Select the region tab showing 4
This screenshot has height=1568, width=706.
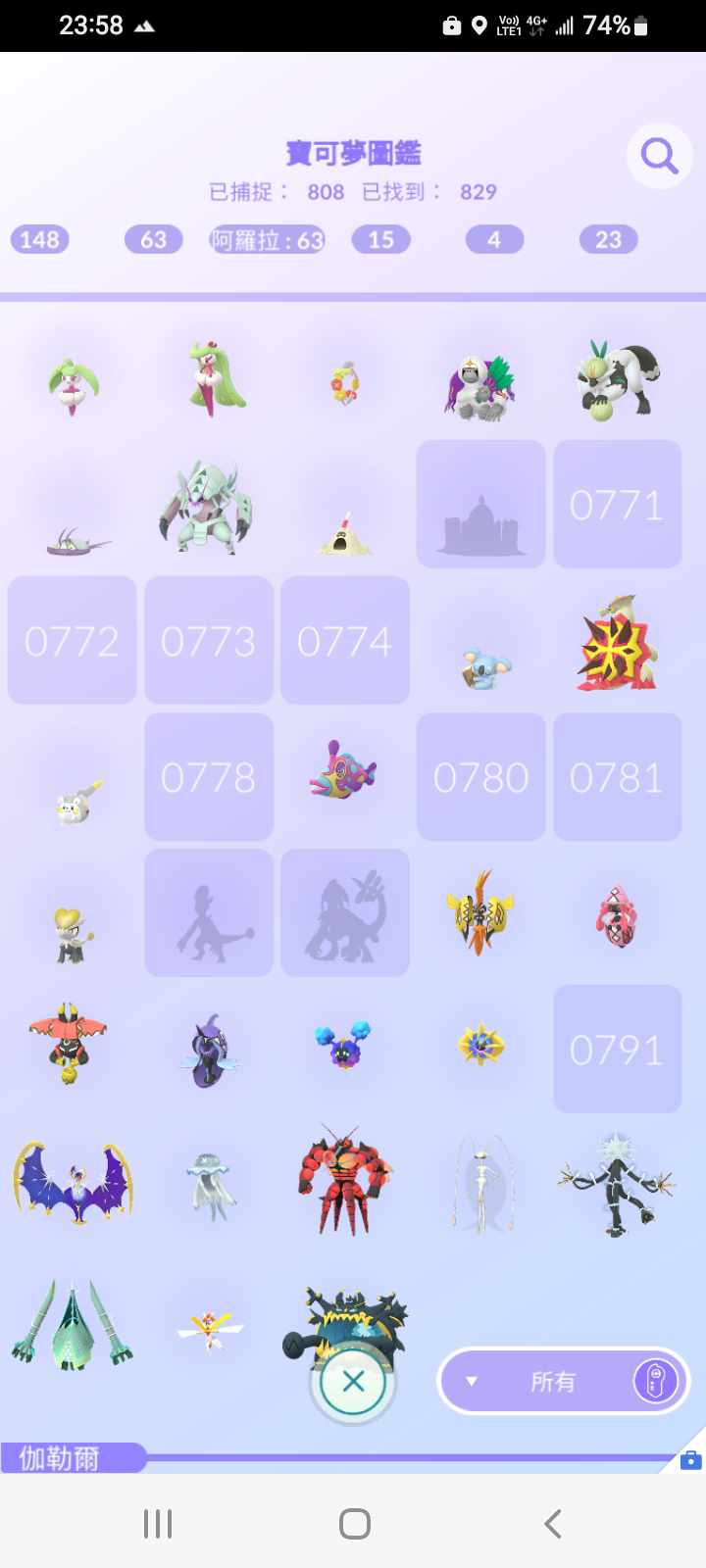click(x=494, y=239)
